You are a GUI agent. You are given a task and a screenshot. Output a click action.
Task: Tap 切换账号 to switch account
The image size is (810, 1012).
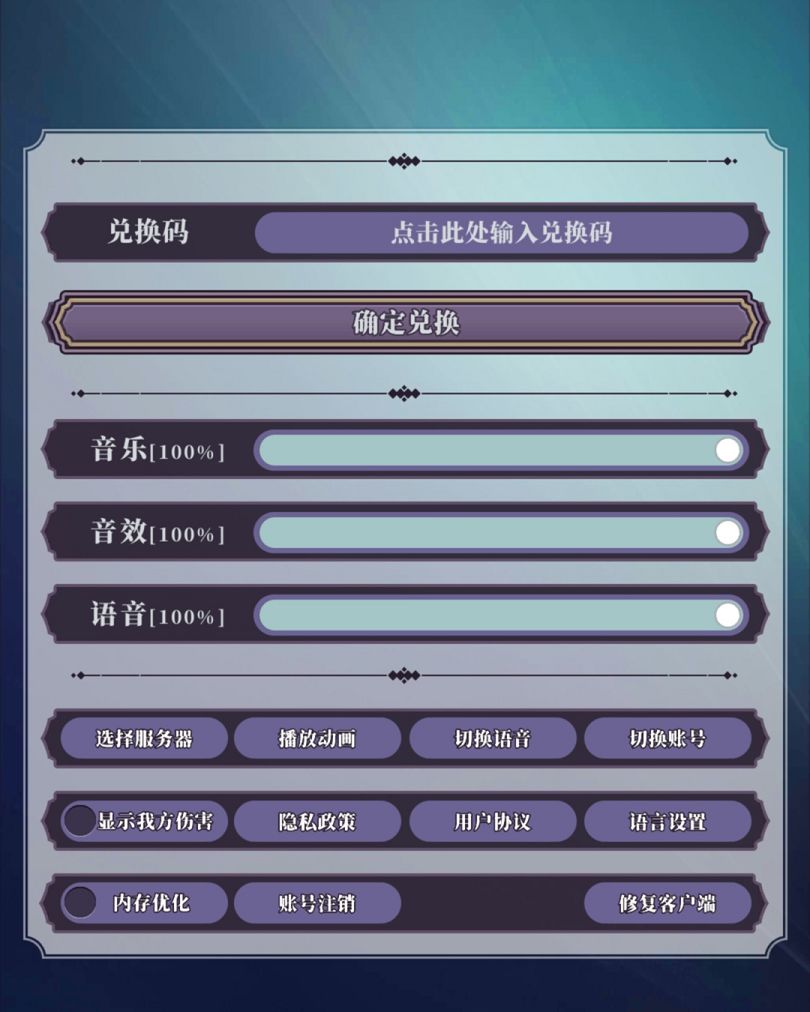(667, 739)
